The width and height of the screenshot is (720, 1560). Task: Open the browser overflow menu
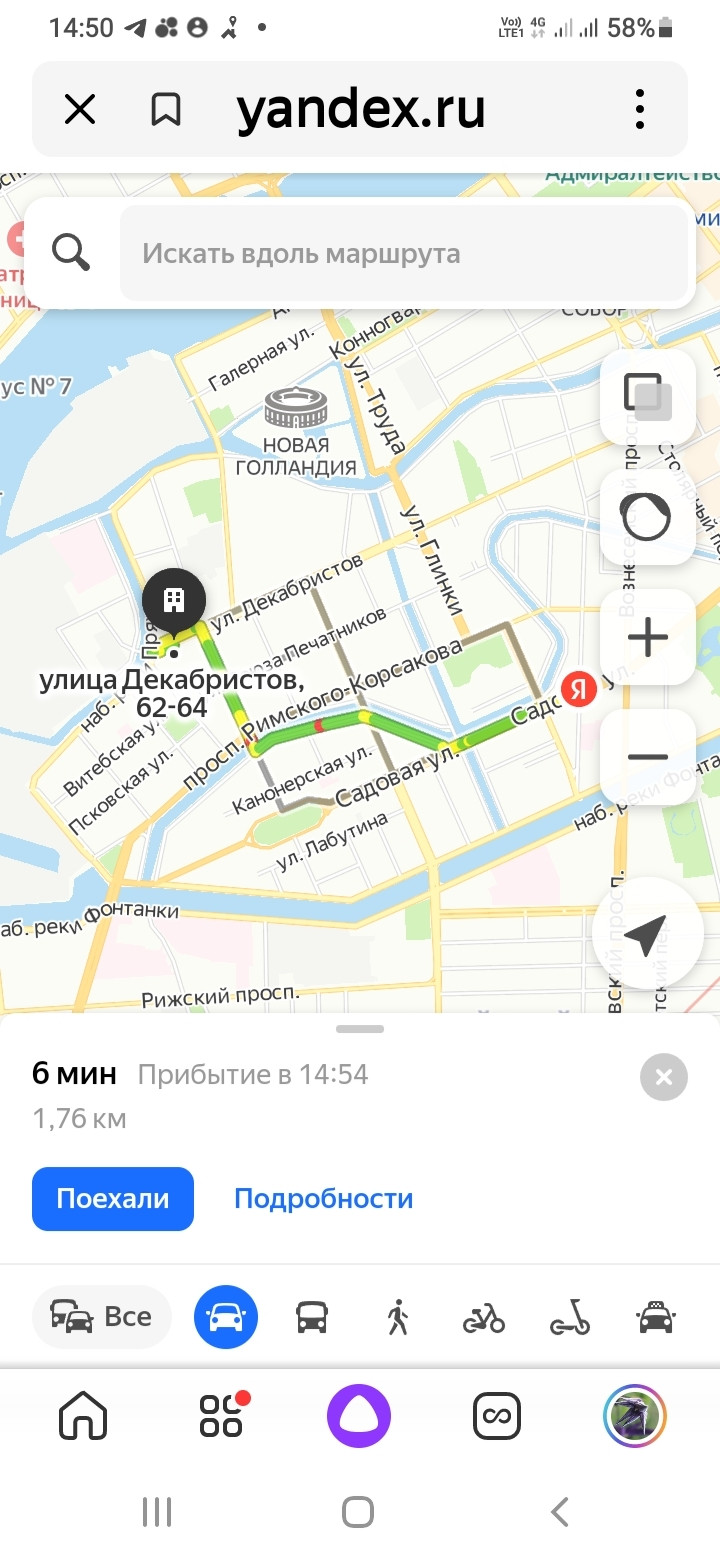pos(640,109)
